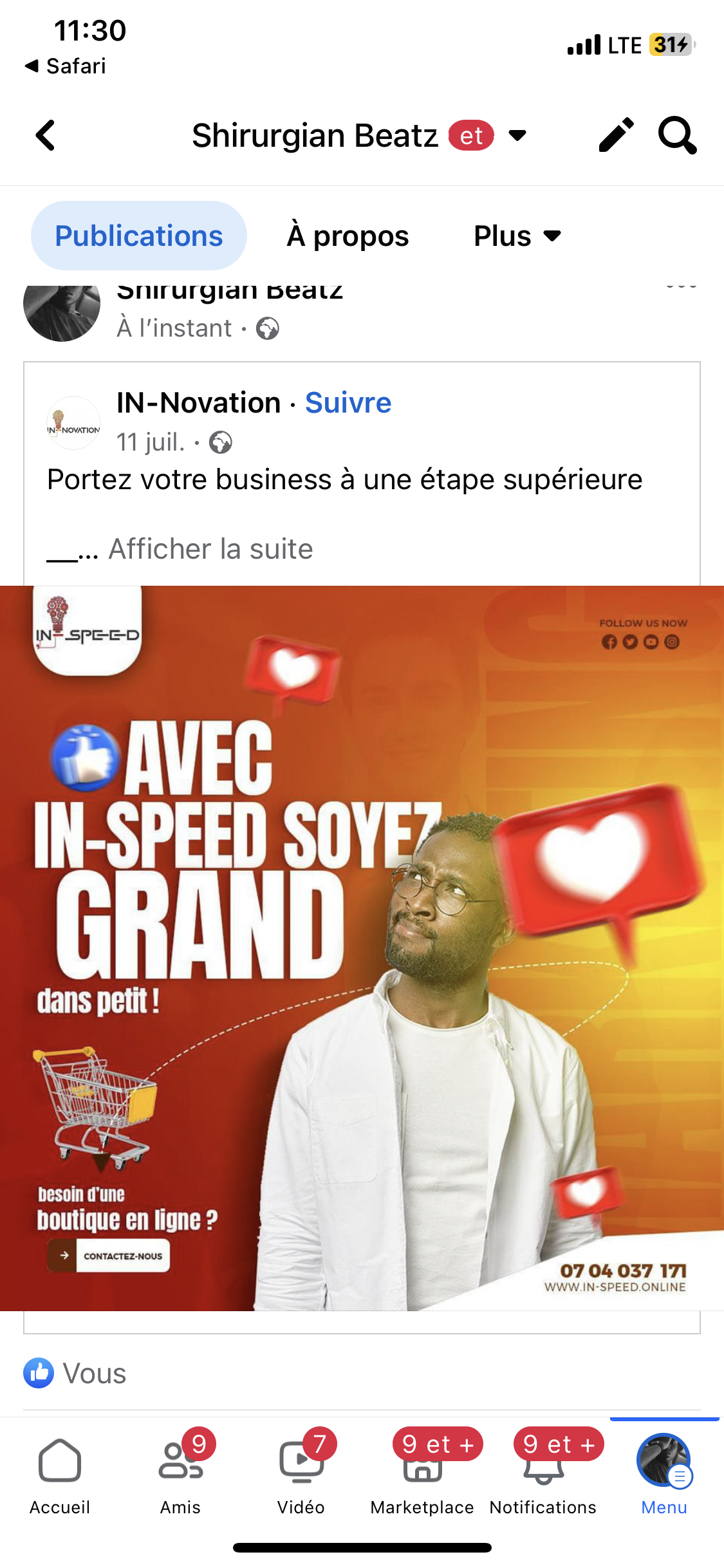This screenshot has width=724, height=1568.
Task: Expand post text with Afficher la suite
Action: 210,549
